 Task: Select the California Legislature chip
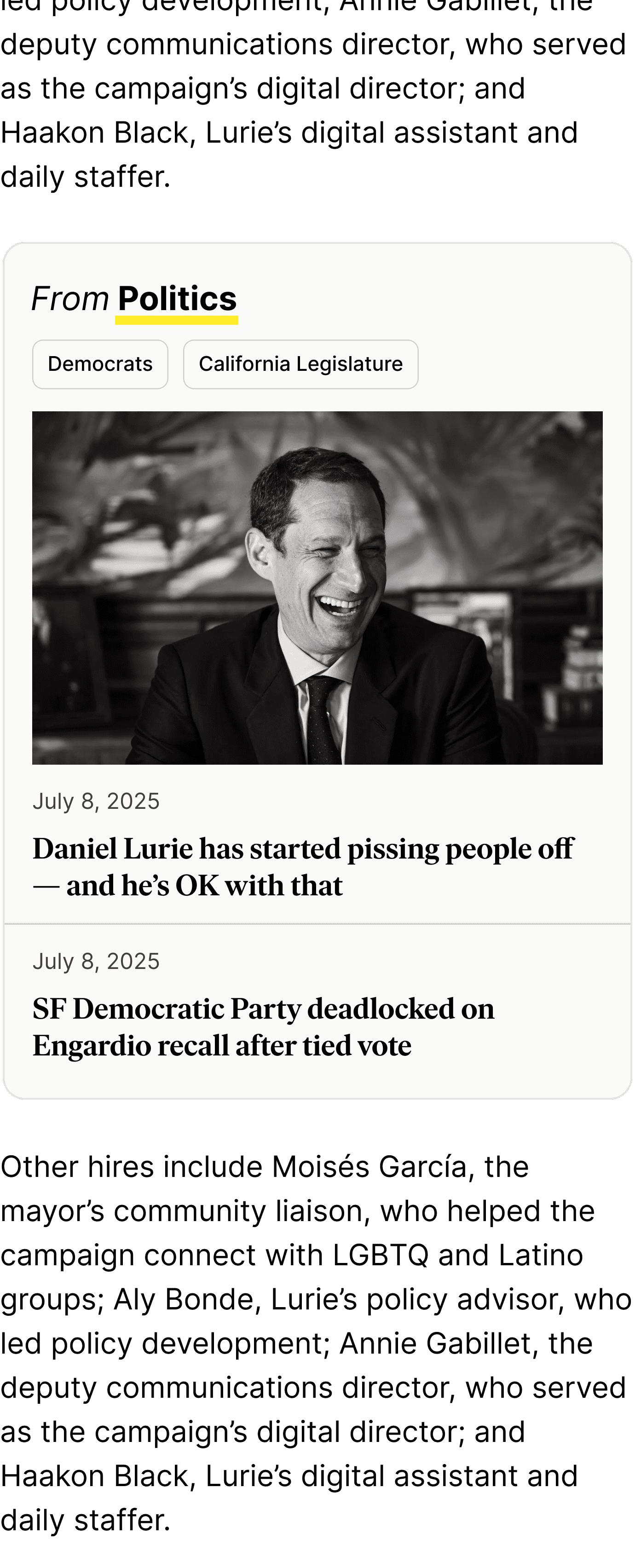click(x=301, y=364)
